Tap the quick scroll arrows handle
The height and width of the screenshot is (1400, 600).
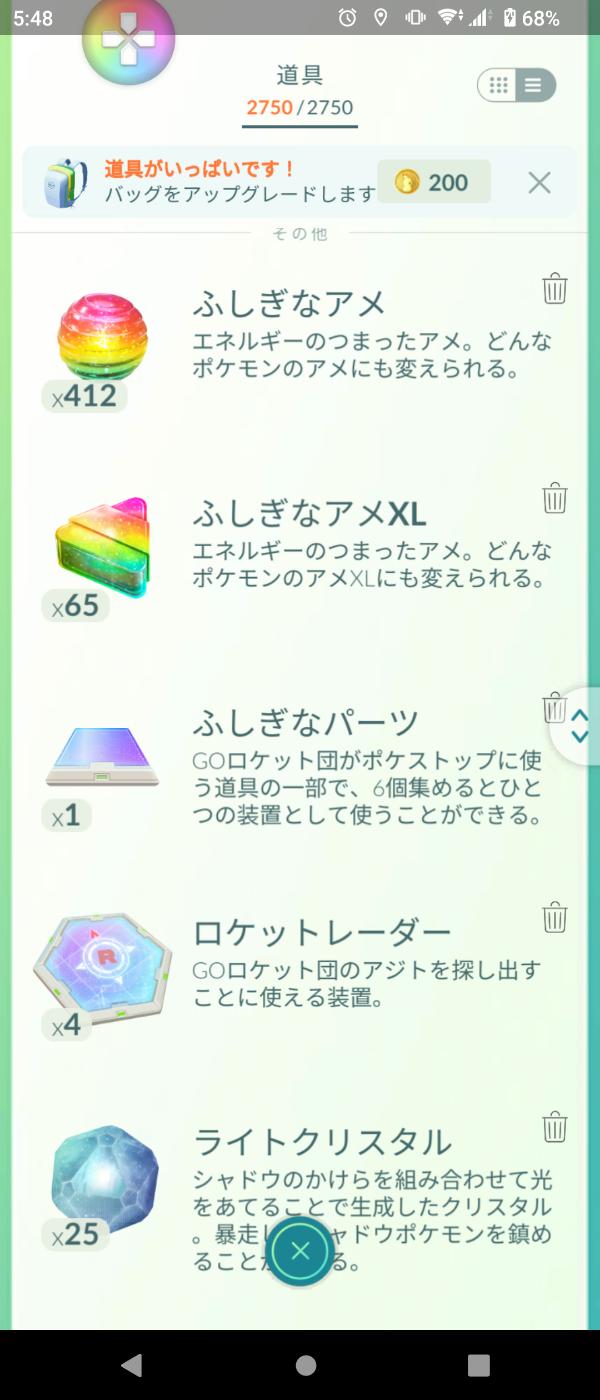[x=580, y=726]
